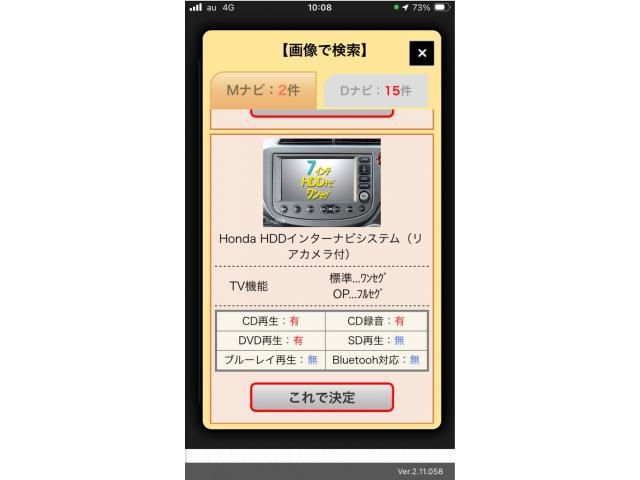Close the image search dialog

(x=421, y=54)
